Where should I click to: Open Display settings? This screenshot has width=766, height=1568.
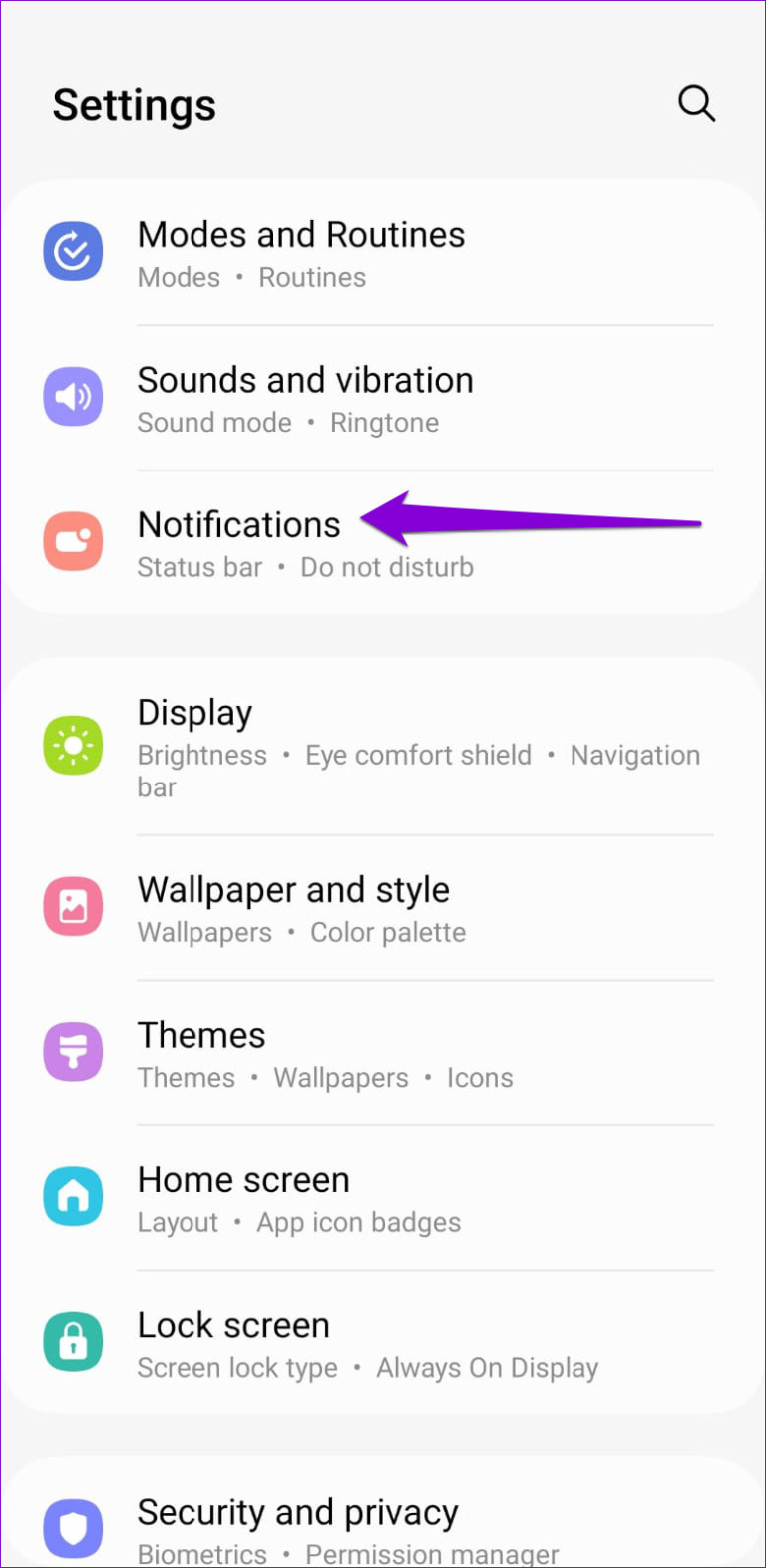point(194,712)
